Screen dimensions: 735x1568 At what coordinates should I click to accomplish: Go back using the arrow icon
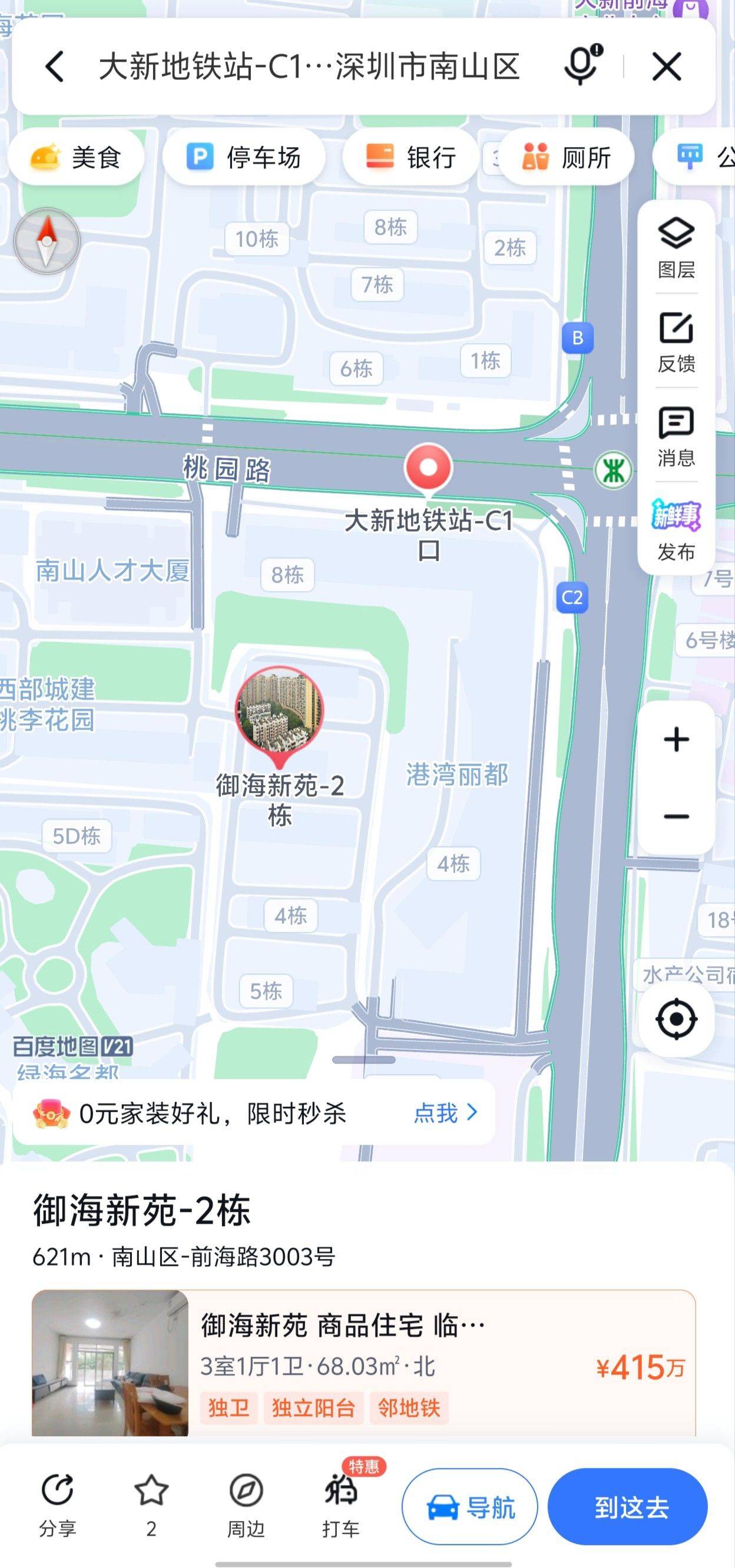[x=55, y=67]
